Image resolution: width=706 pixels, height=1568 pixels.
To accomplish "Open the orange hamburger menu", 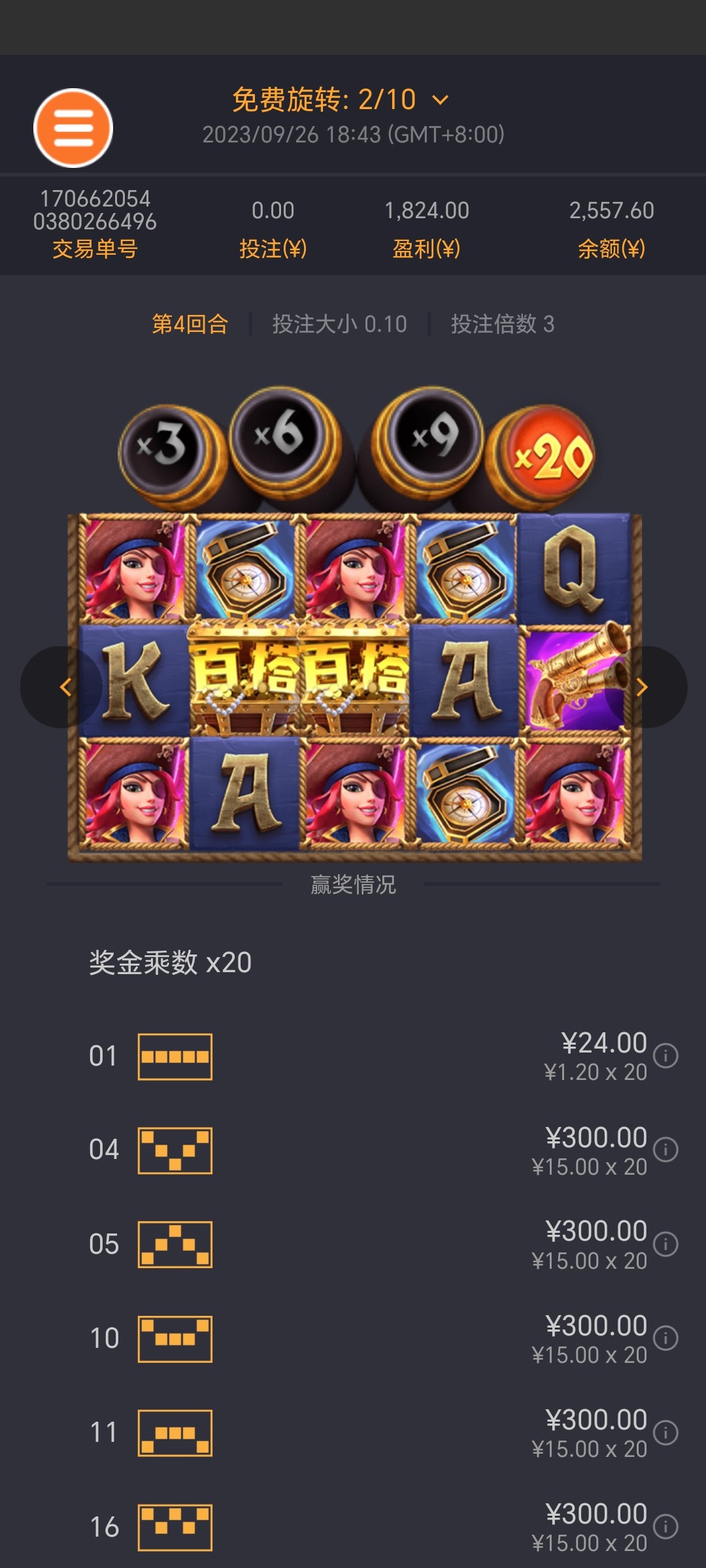I will tap(73, 127).
